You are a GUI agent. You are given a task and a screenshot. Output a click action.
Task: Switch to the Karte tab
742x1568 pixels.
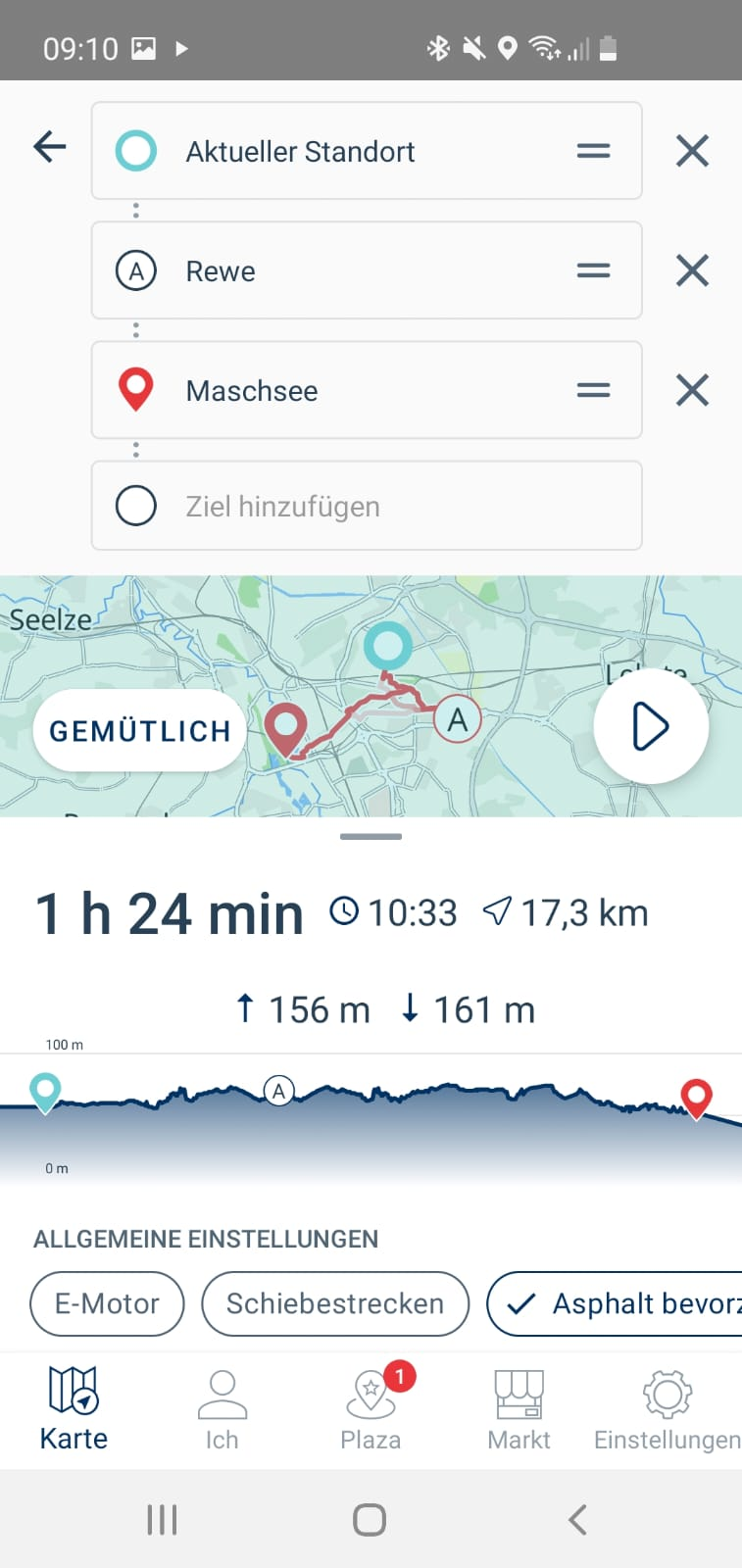(x=74, y=1410)
